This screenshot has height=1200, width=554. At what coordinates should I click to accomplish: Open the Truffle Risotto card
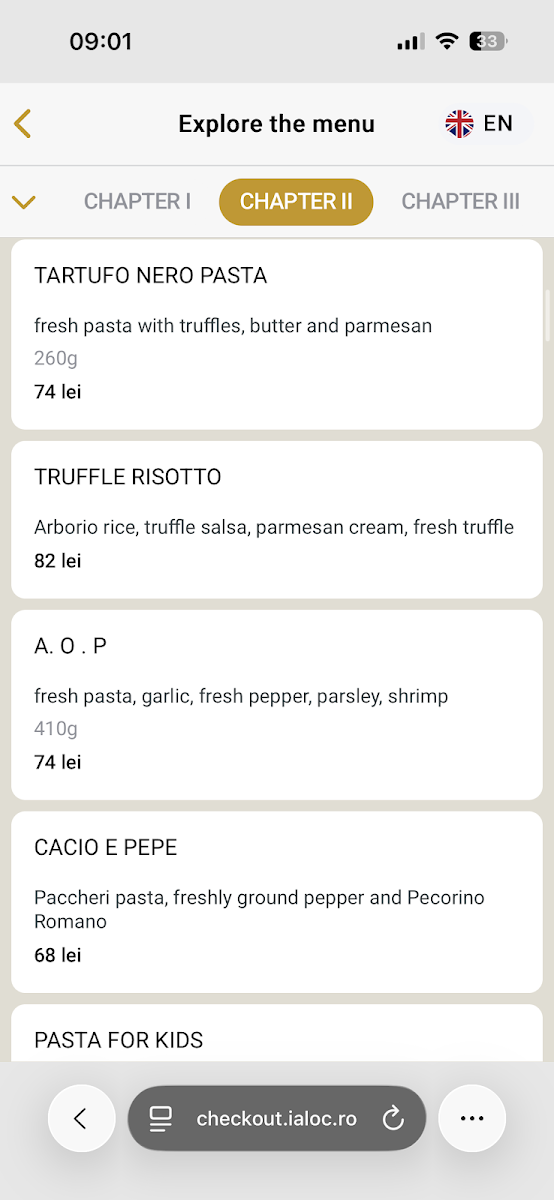277,520
